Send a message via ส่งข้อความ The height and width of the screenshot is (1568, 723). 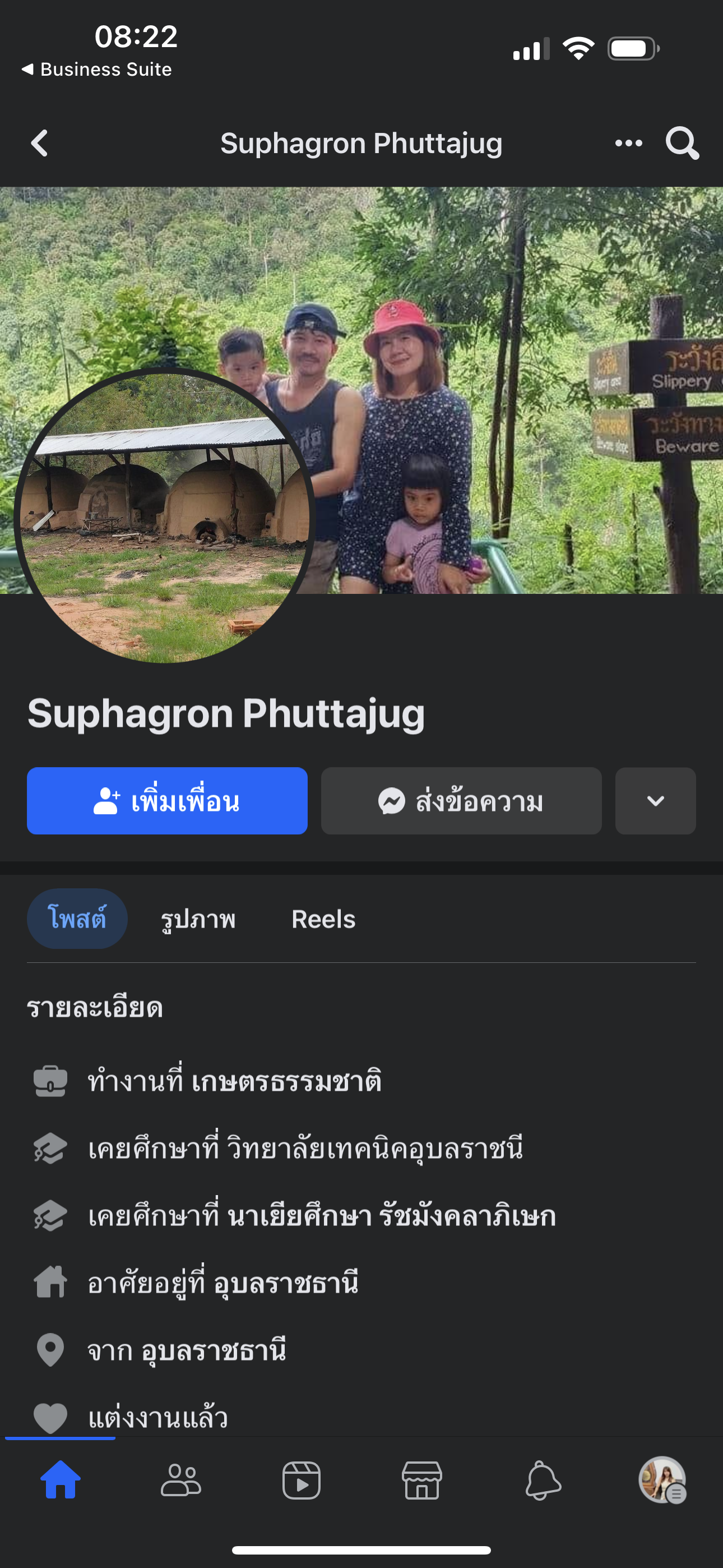point(461,801)
